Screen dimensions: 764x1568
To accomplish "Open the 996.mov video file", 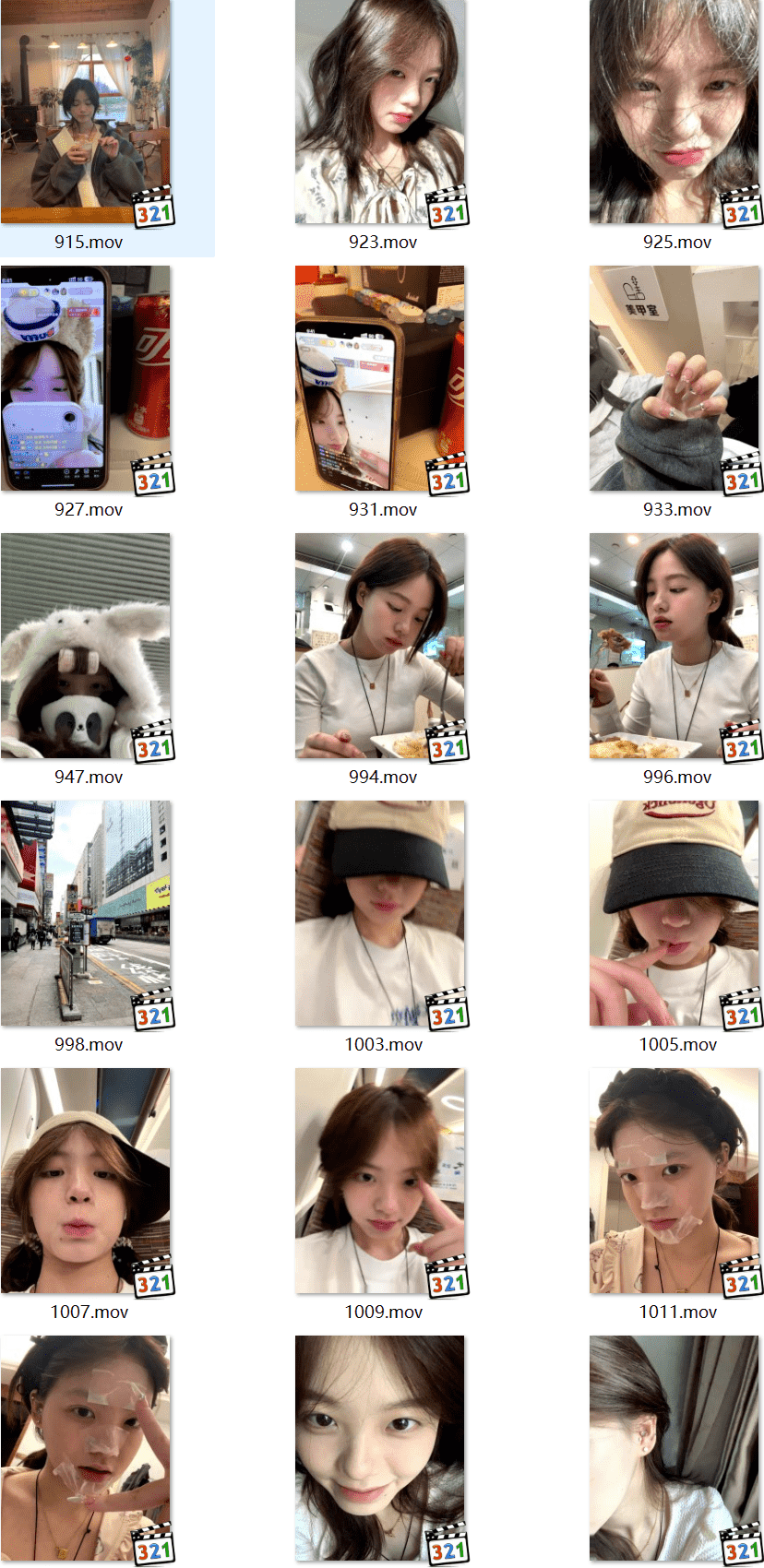I will (x=674, y=646).
